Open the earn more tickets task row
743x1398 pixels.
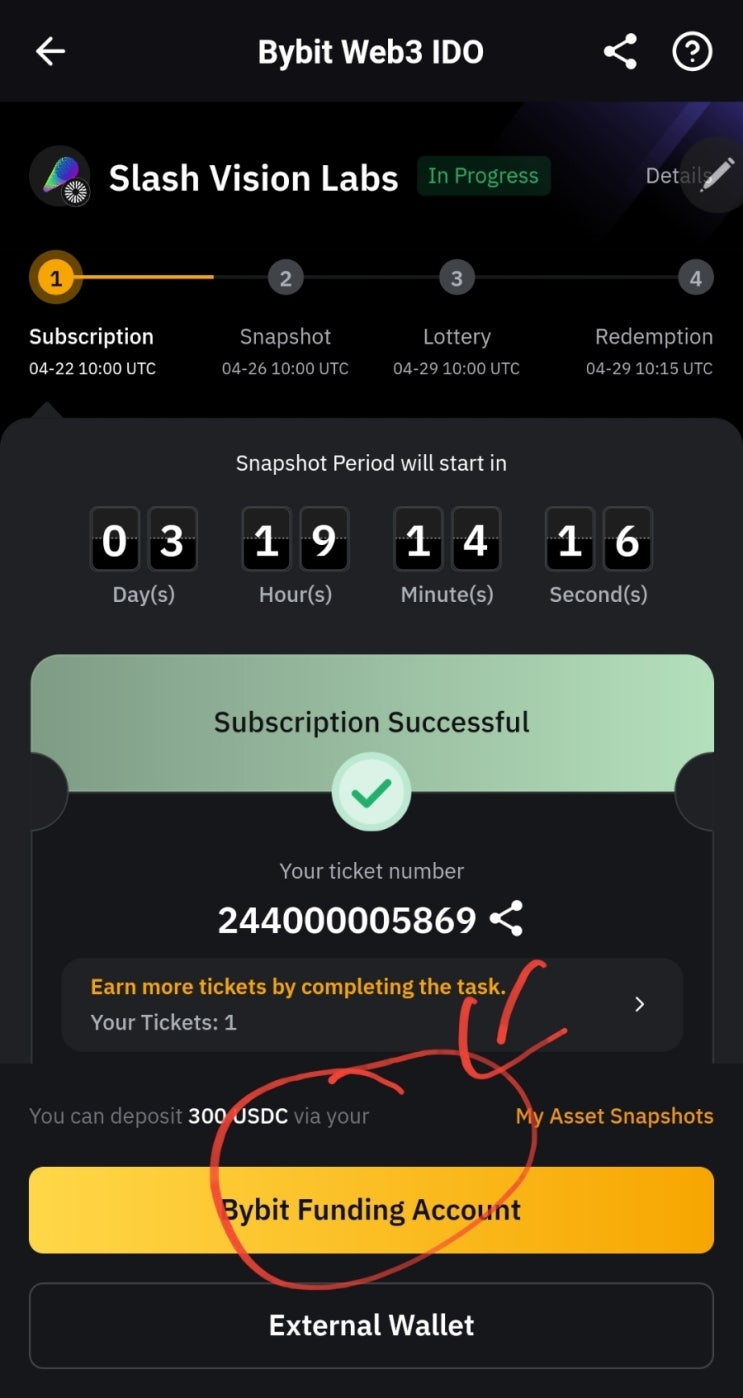372,1004
